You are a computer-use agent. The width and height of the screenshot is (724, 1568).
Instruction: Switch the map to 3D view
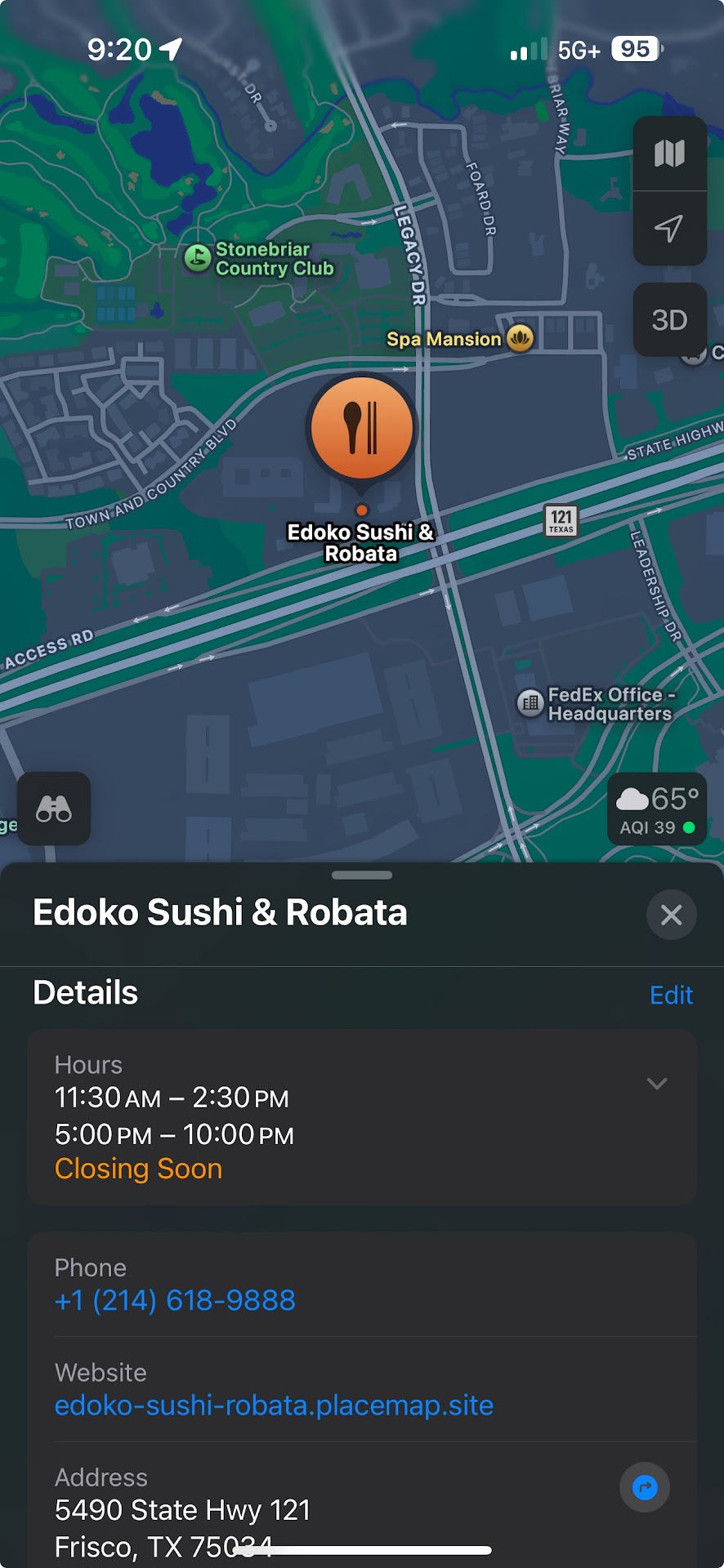669,320
